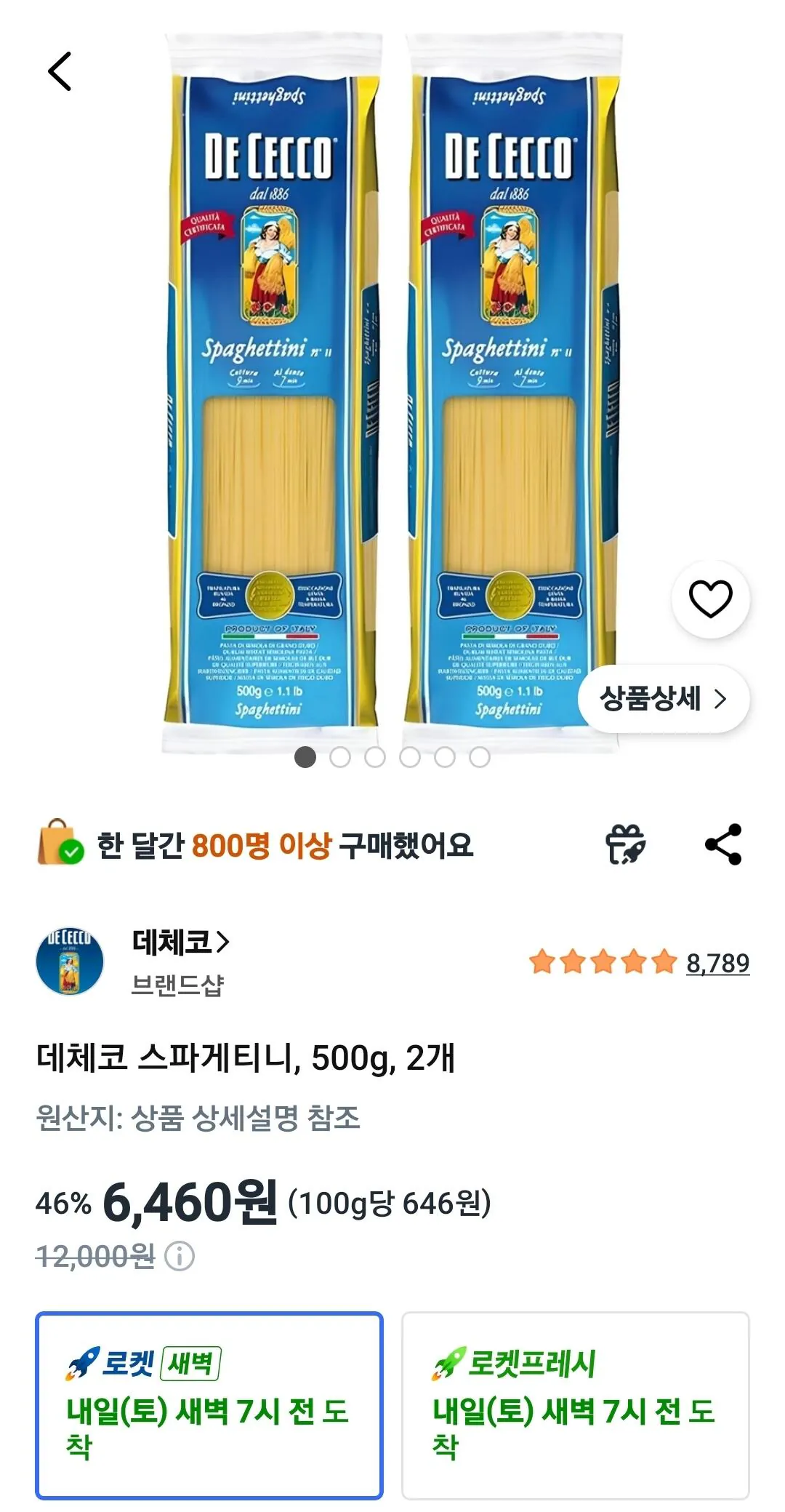Select the third carousel dot indicator
The image size is (785, 1512).
coord(376,759)
